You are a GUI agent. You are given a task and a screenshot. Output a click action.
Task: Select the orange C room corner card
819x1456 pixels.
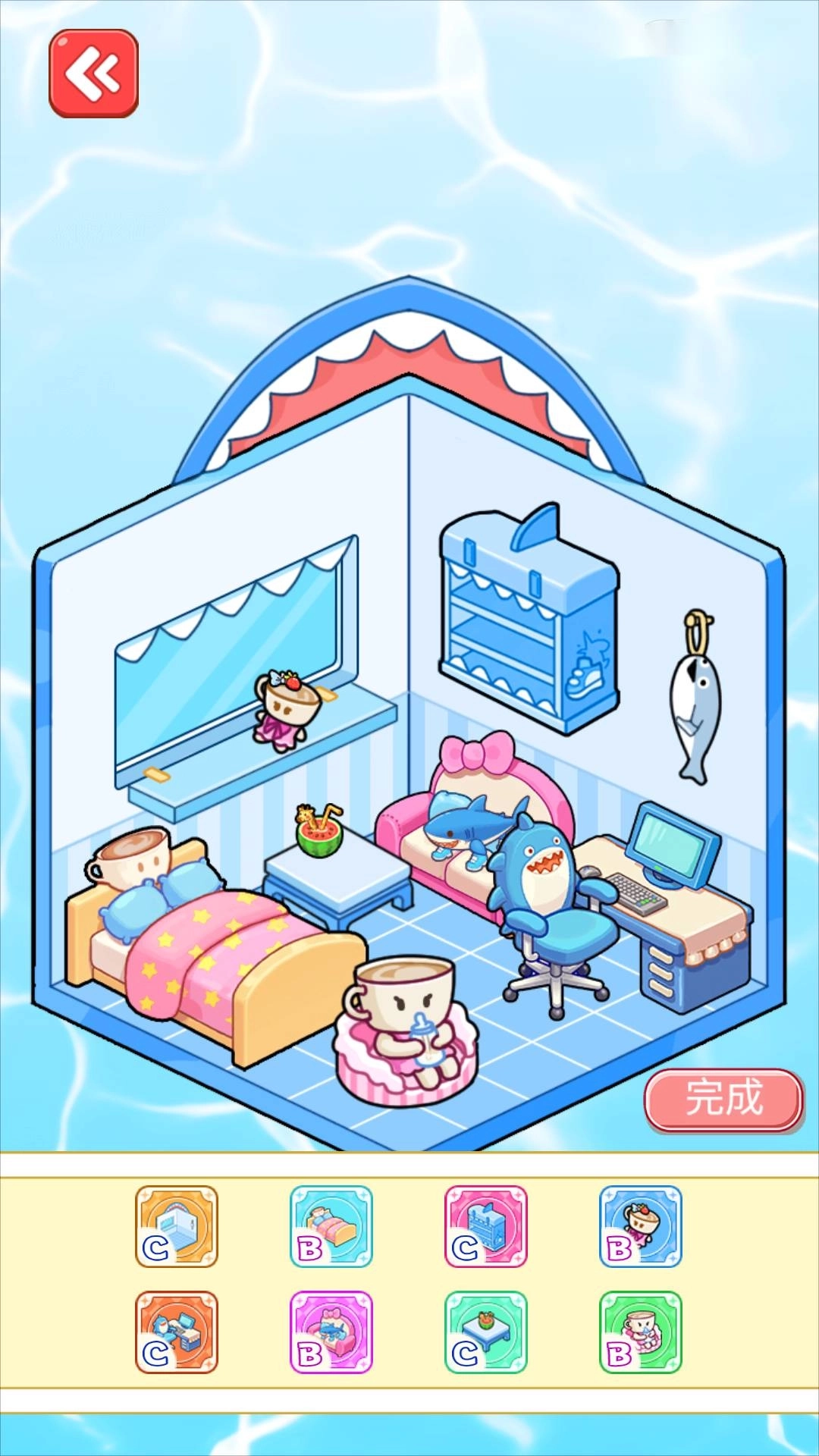point(174,1223)
